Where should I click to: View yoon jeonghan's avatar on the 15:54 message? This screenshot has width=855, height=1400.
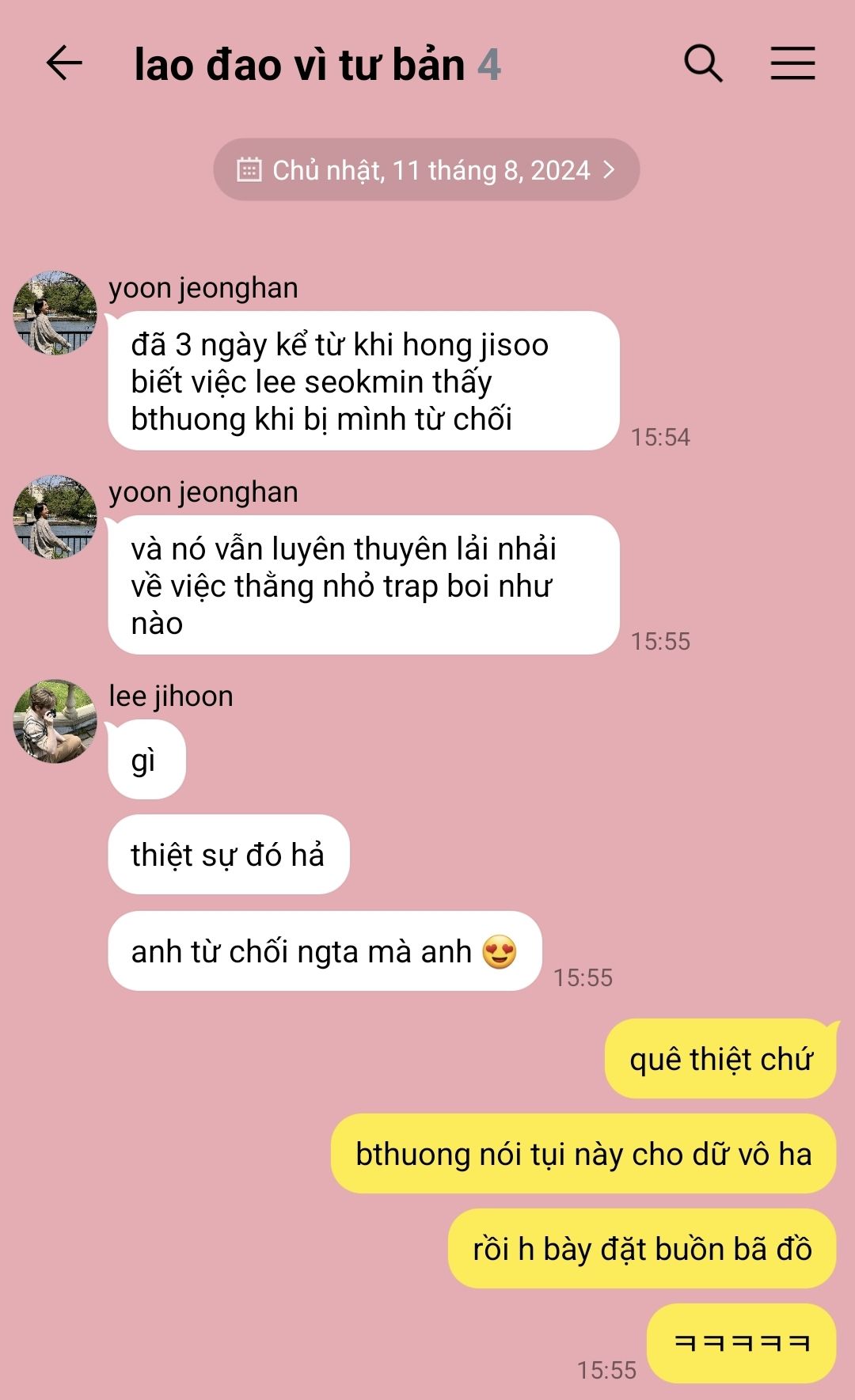coord(55,313)
